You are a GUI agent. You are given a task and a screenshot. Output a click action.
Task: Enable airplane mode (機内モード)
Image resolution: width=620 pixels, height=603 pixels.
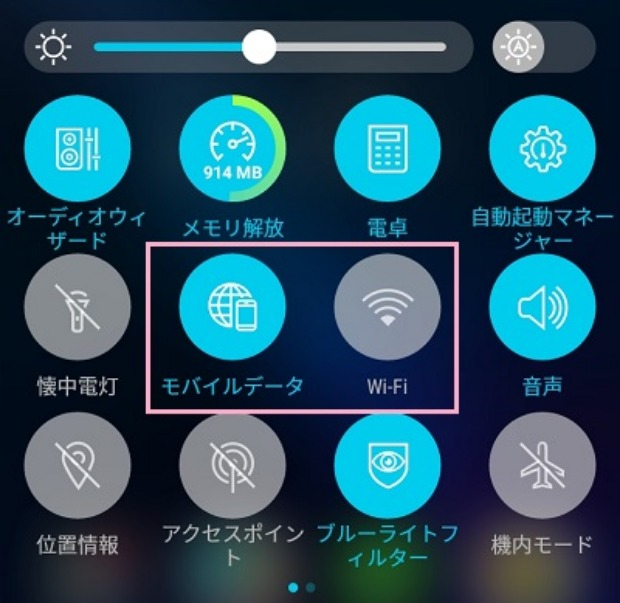(x=542, y=465)
